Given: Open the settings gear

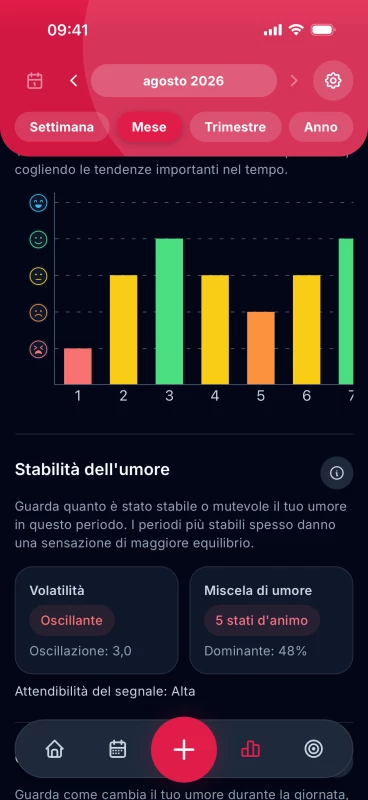Looking at the screenshot, I should point(333,81).
